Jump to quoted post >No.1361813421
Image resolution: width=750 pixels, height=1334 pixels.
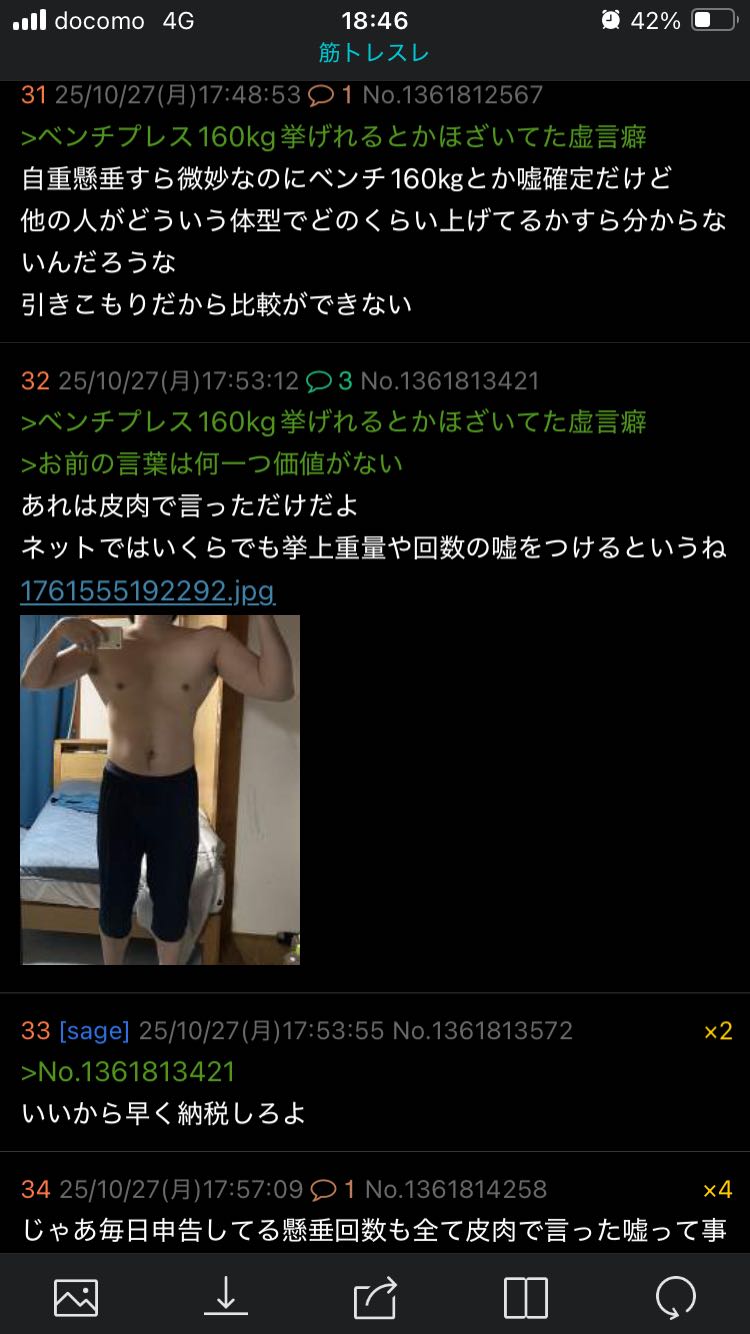[x=128, y=1072]
